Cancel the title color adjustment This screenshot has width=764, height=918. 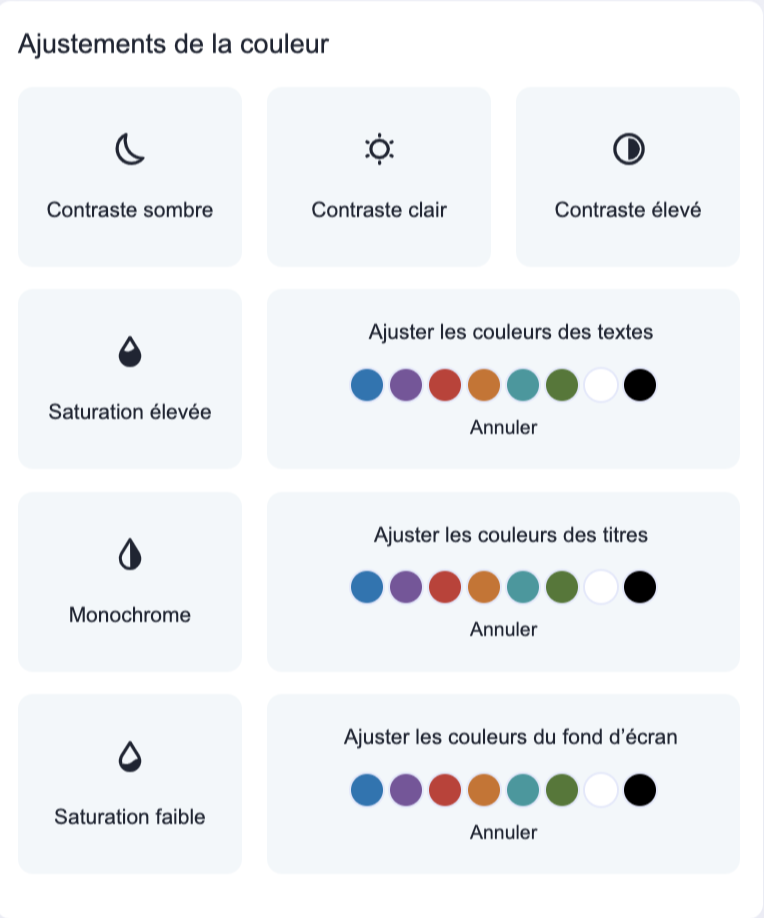(x=504, y=629)
